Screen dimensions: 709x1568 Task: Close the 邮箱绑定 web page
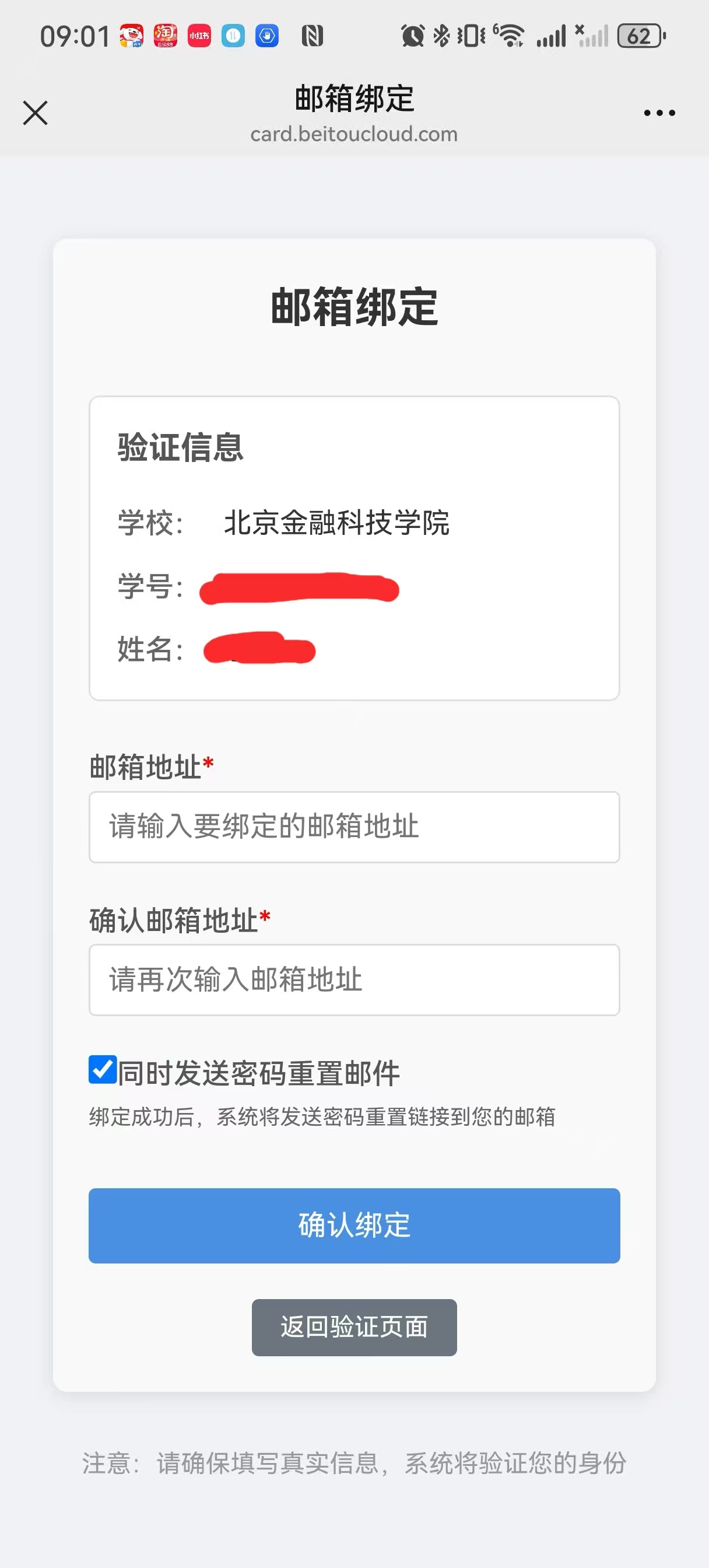point(36,113)
